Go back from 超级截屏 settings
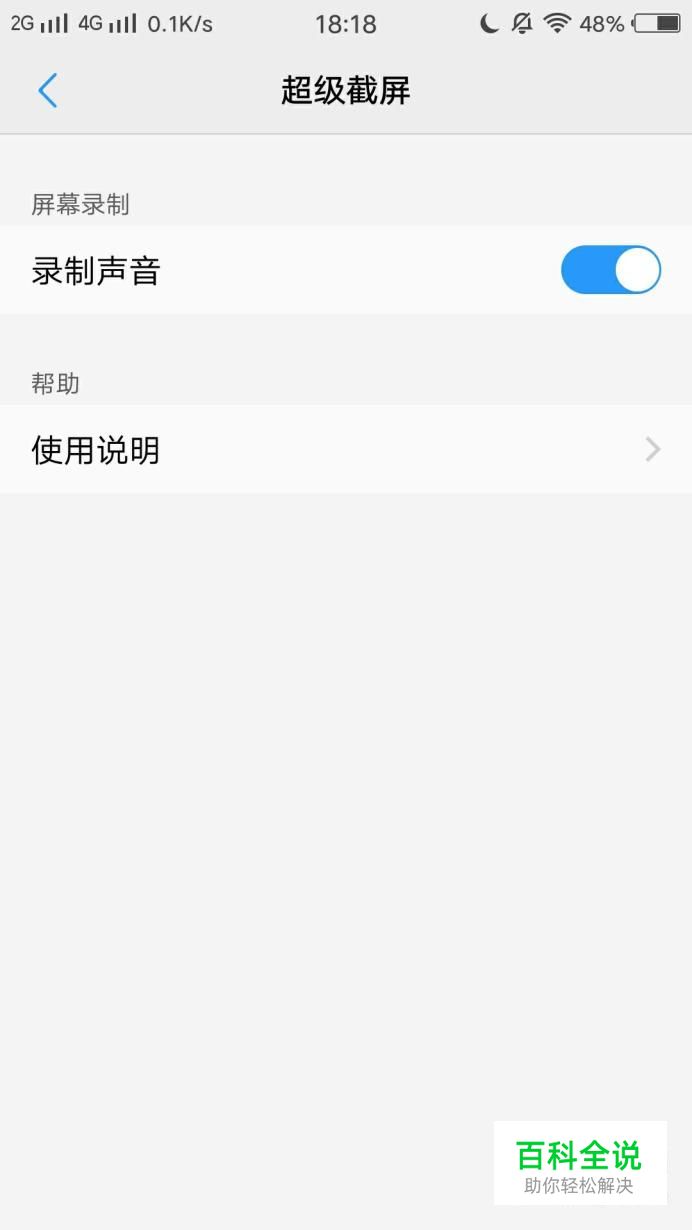Viewport: 692px width, 1230px height. 47,91
